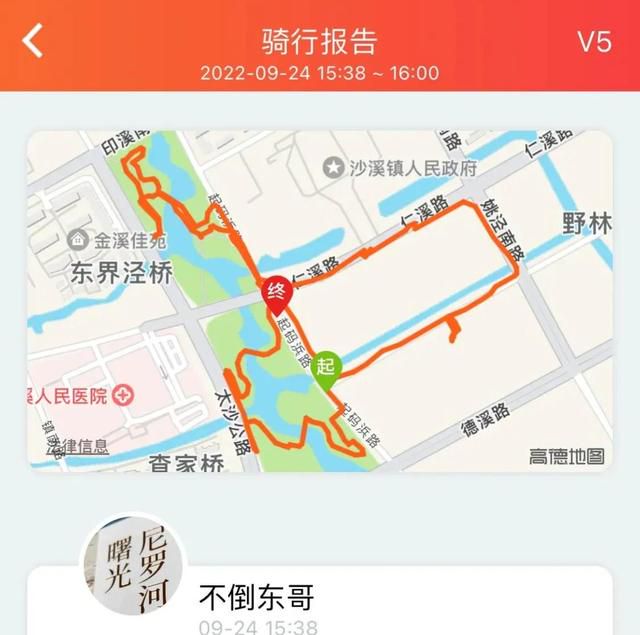Open 不倒东哥's profile avatar
640x635 pixels.
click(x=133, y=567)
